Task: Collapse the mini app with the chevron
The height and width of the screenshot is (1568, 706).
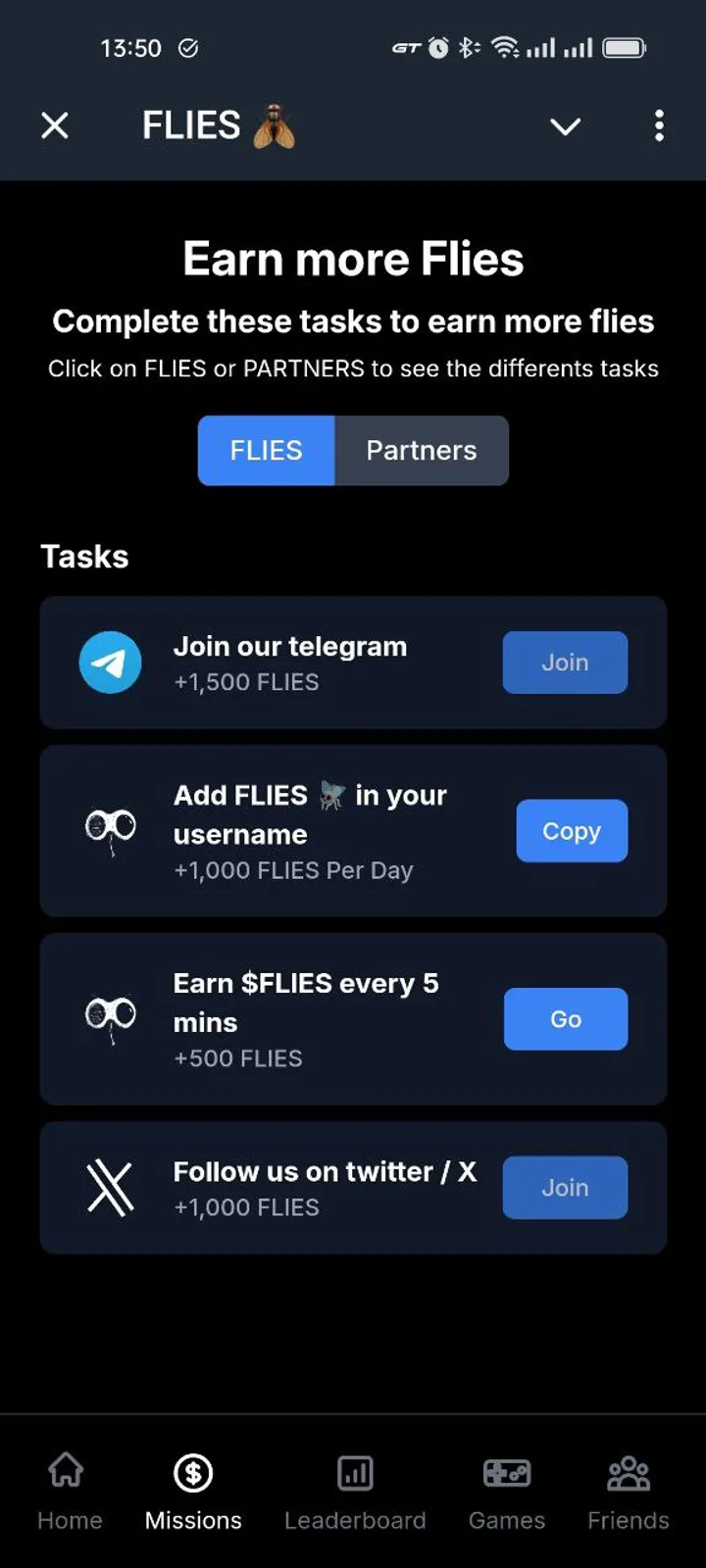Action: click(x=565, y=125)
